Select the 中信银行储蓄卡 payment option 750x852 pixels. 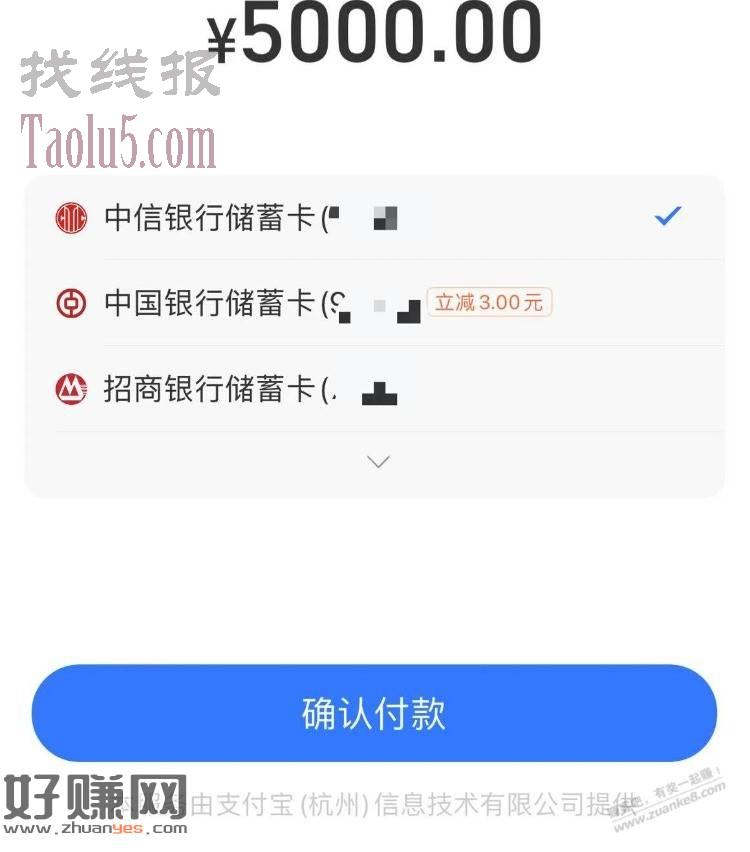coord(210,218)
